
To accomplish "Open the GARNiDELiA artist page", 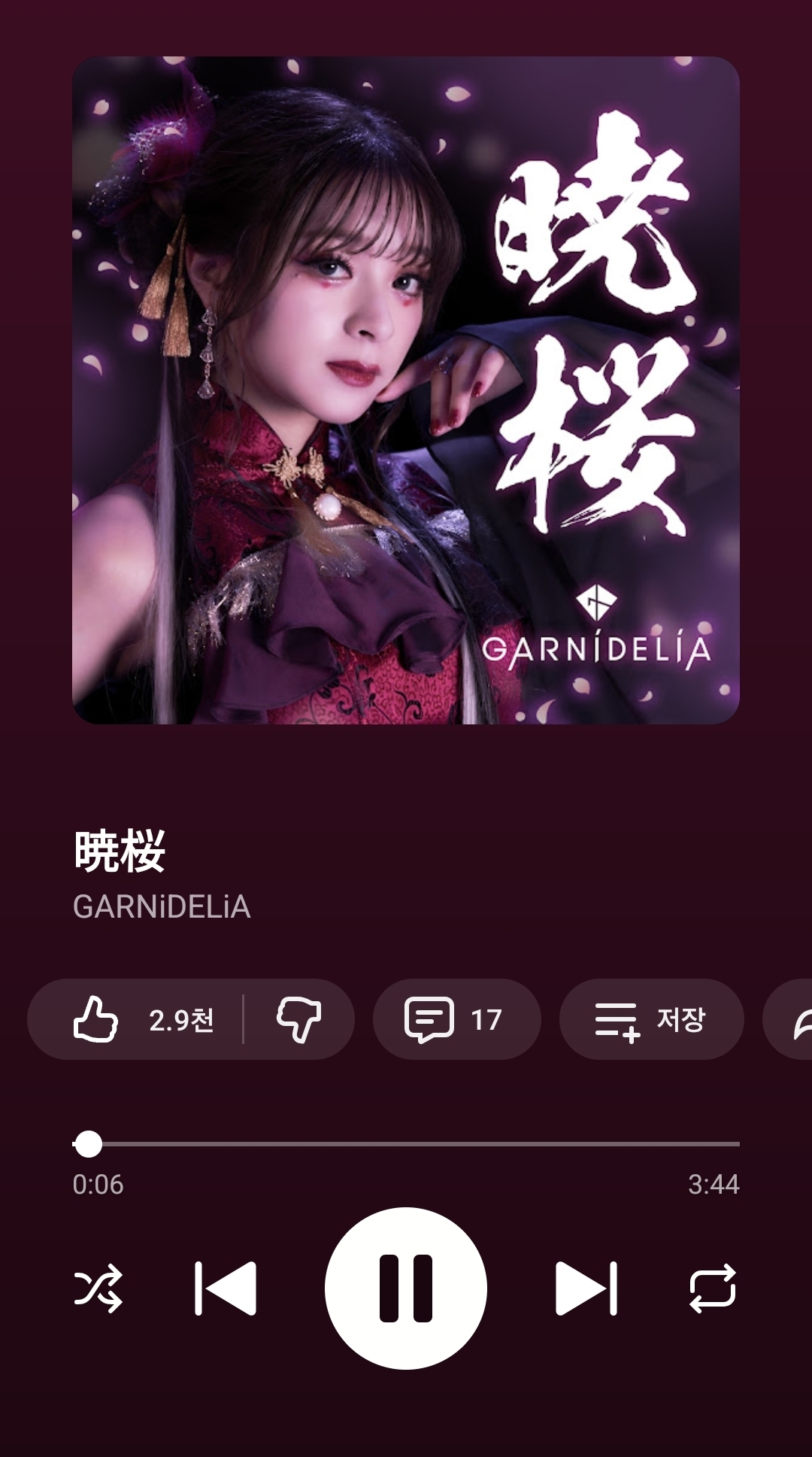I will pos(162,907).
